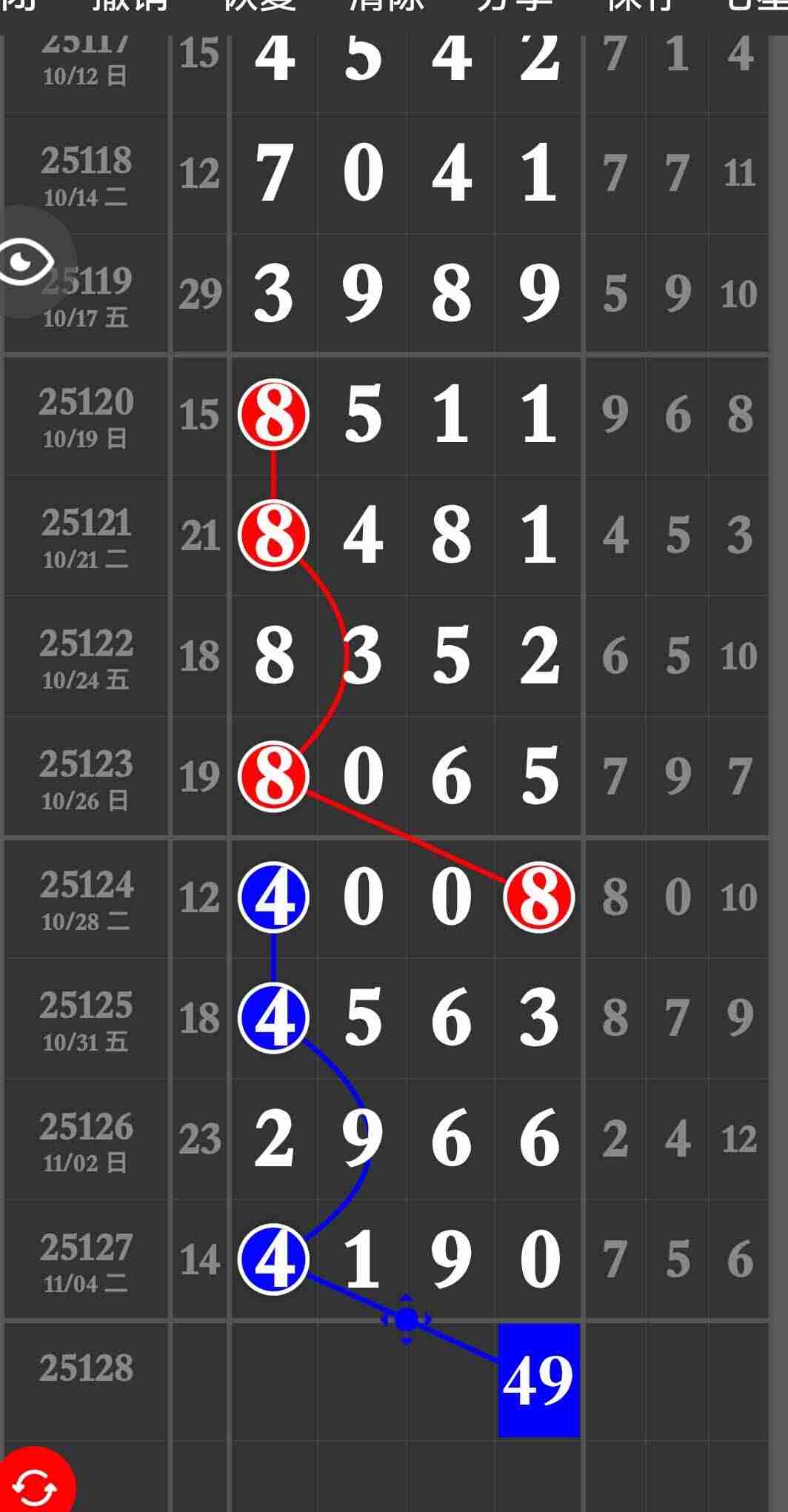Tap the blue circled 4 in row 25127

click(x=273, y=1260)
